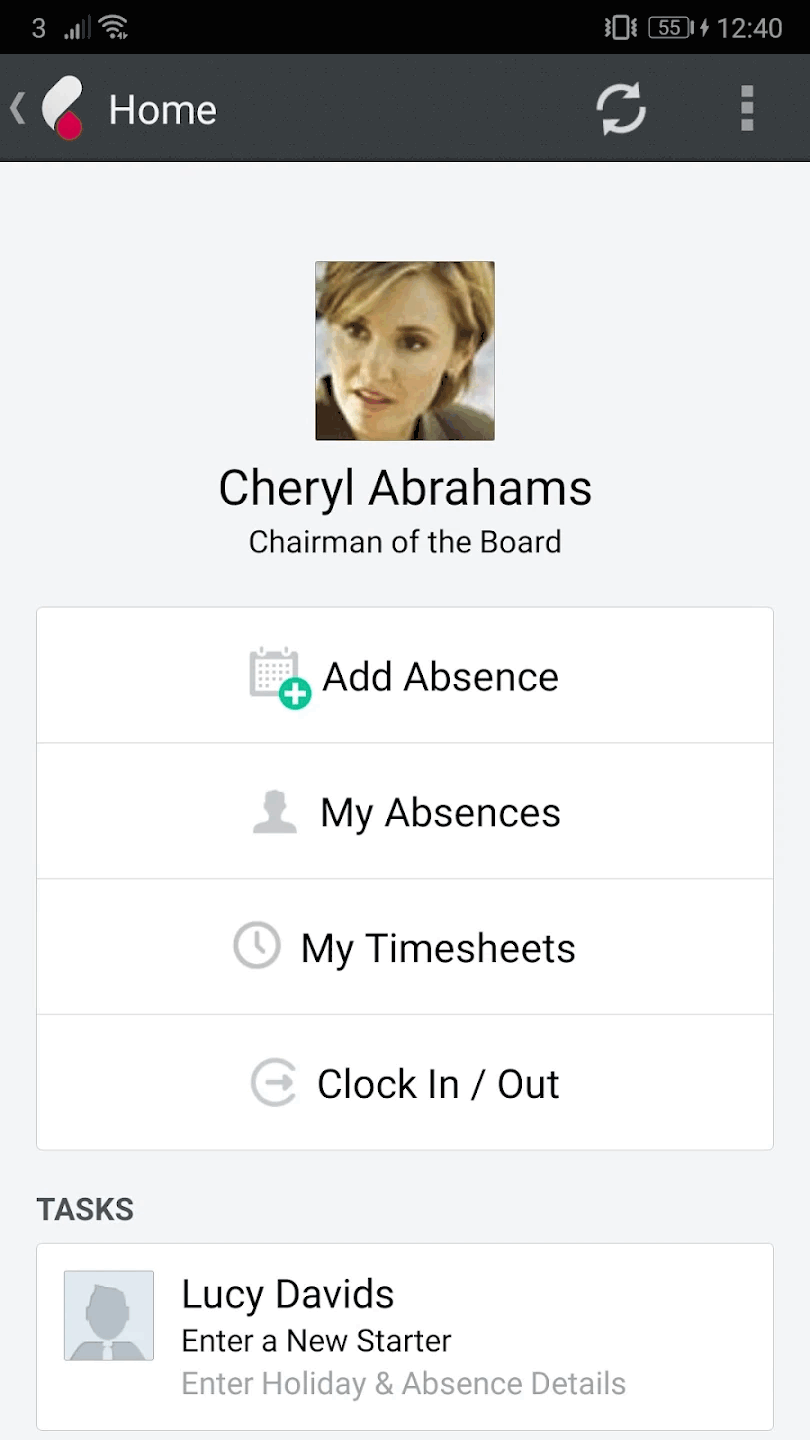Tap the Clock In / Out arrow icon
The image size is (810, 1440).
[x=274, y=1083]
